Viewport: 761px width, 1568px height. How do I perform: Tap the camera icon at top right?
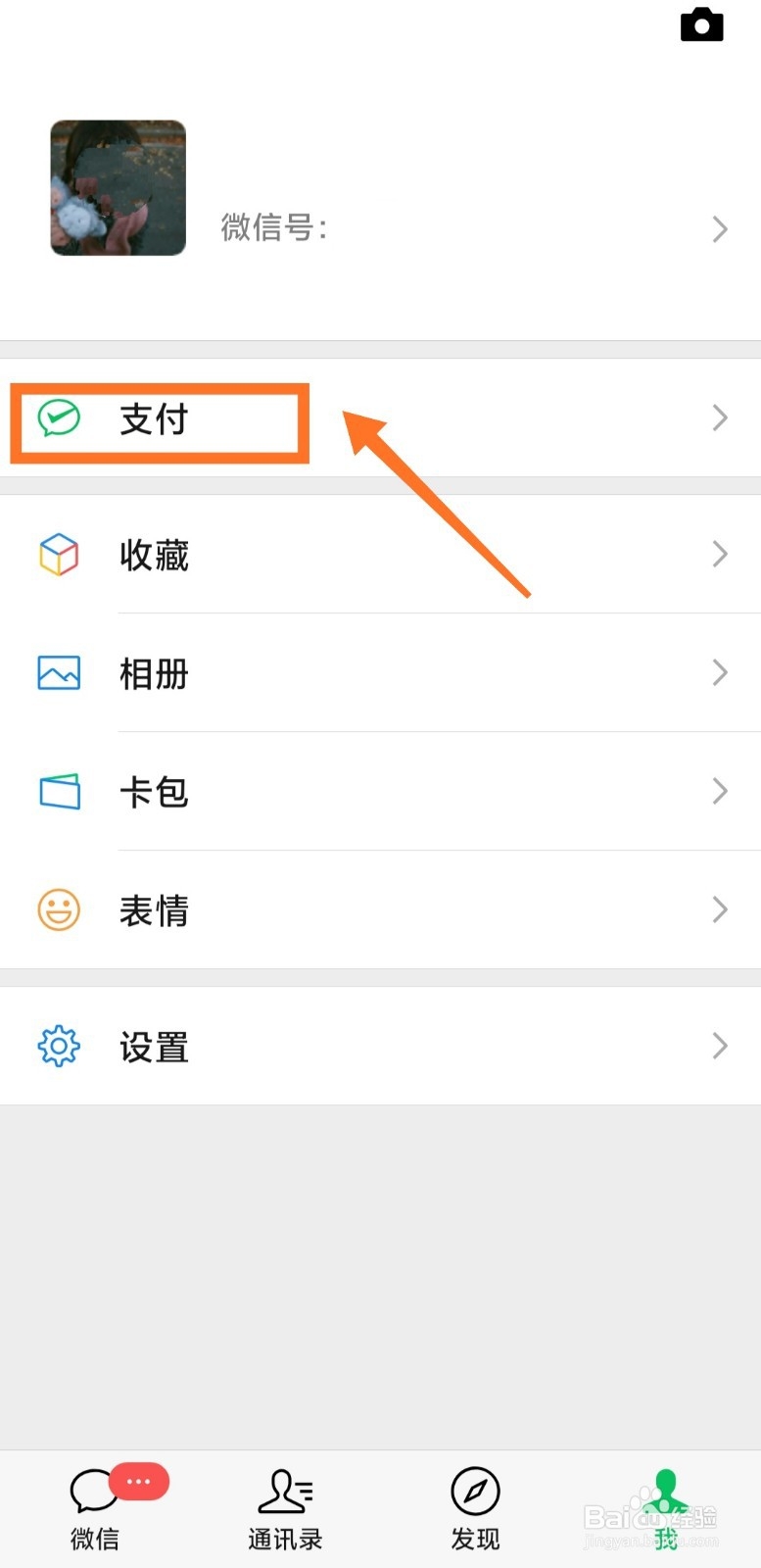coord(701,24)
